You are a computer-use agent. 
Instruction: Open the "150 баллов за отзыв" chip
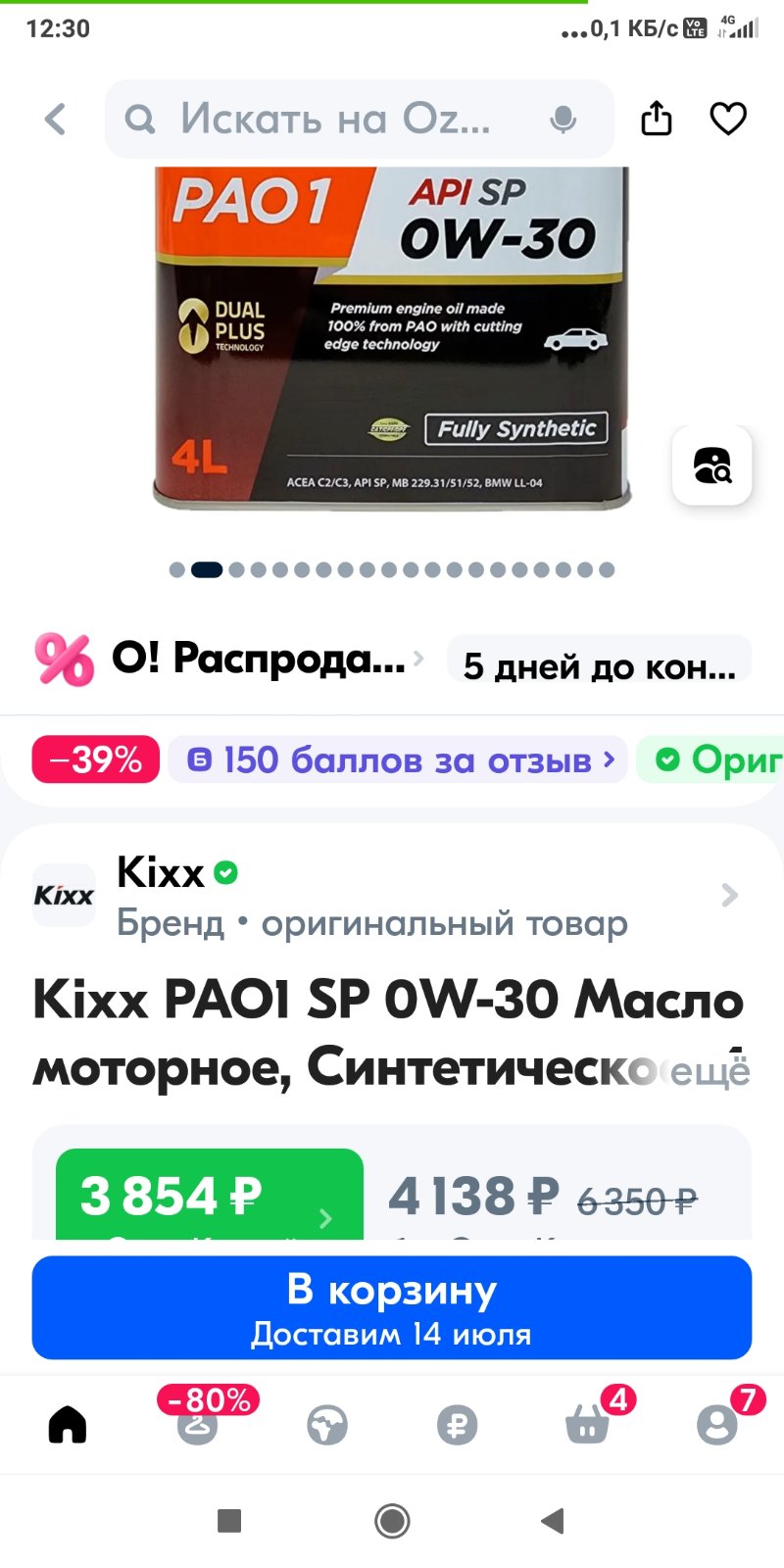(398, 759)
